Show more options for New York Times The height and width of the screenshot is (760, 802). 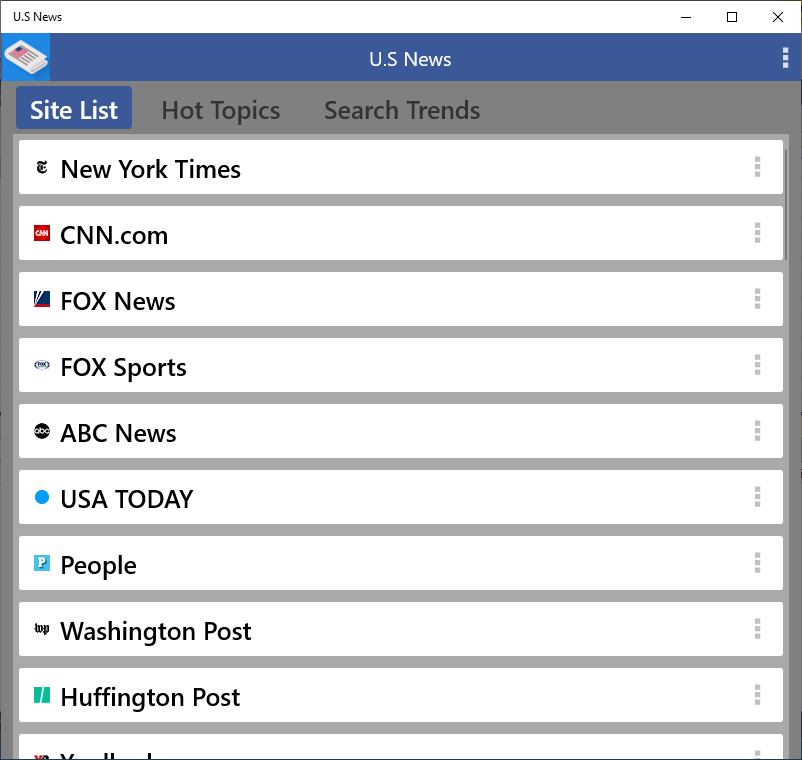pos(757,167)
